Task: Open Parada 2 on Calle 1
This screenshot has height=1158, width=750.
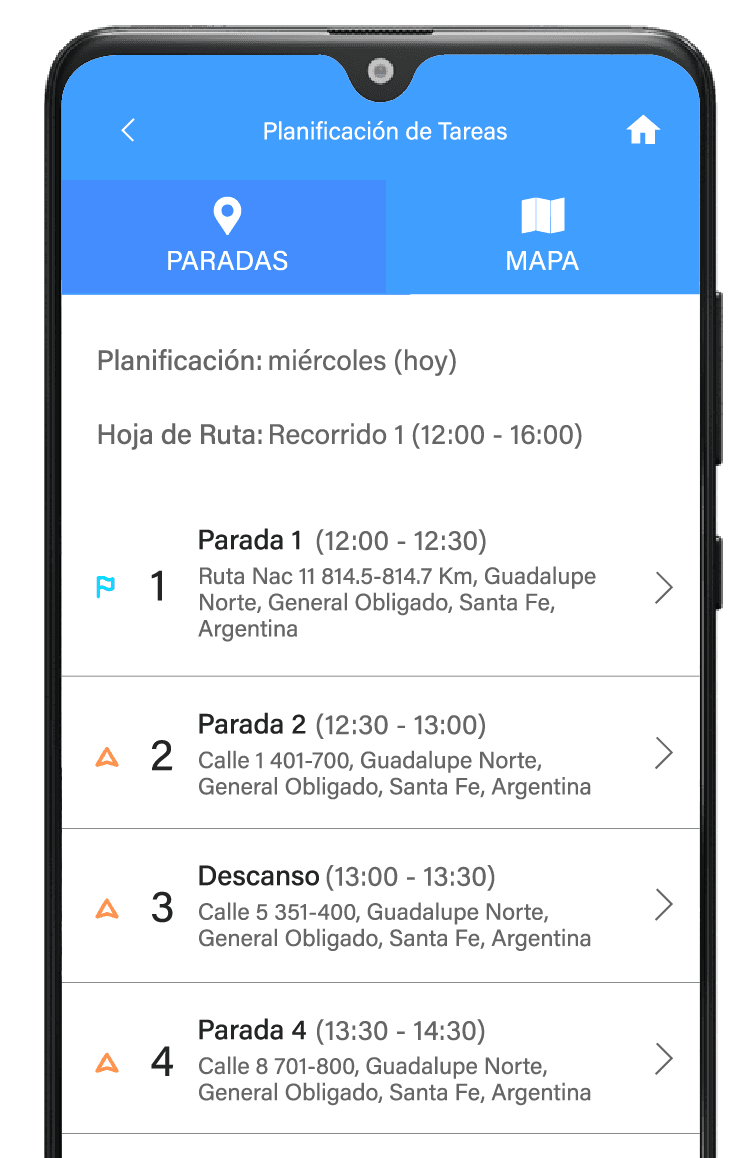Action: click(x=380, y=754)
